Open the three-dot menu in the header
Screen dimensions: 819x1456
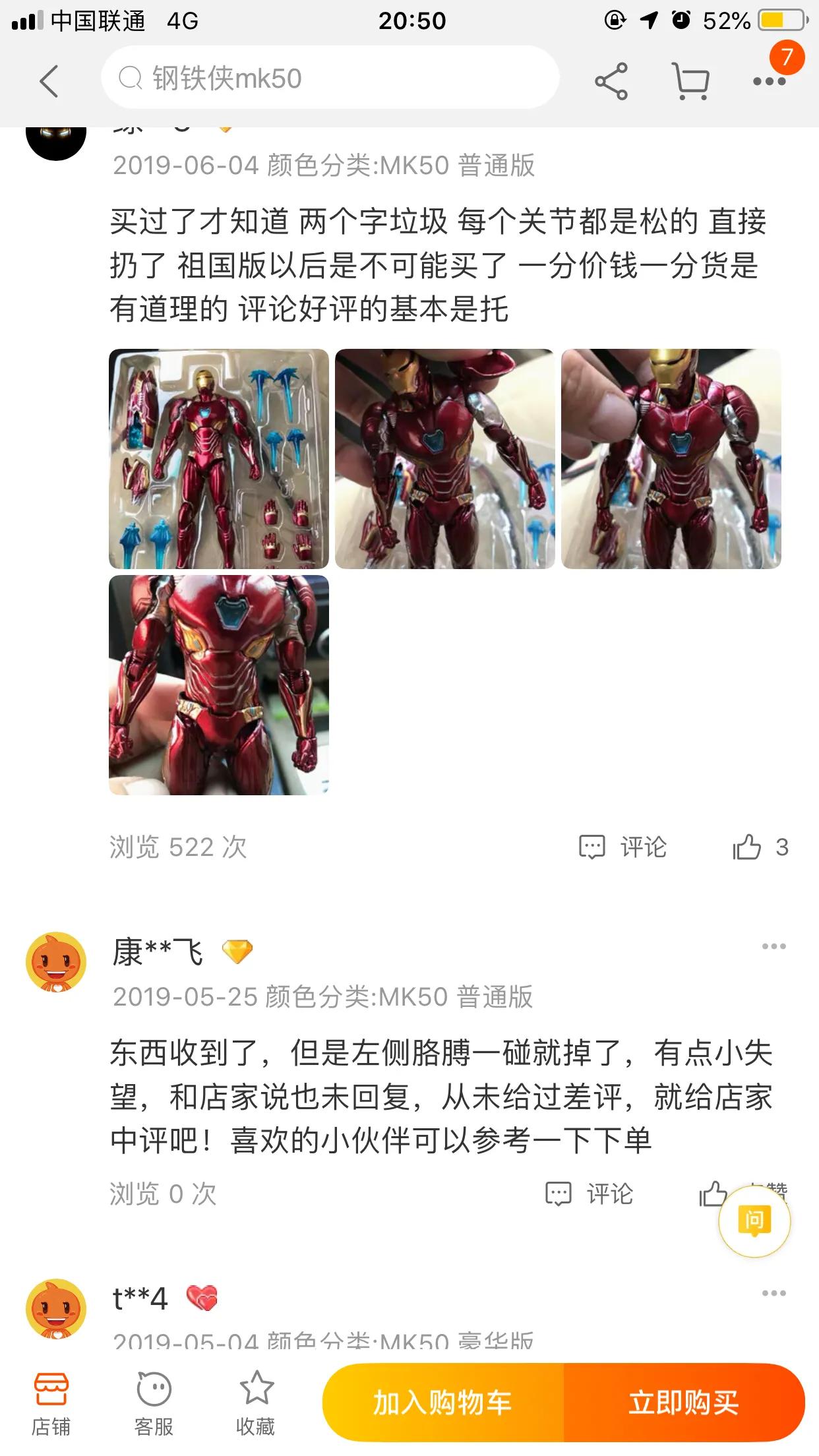tap(769, 81)
